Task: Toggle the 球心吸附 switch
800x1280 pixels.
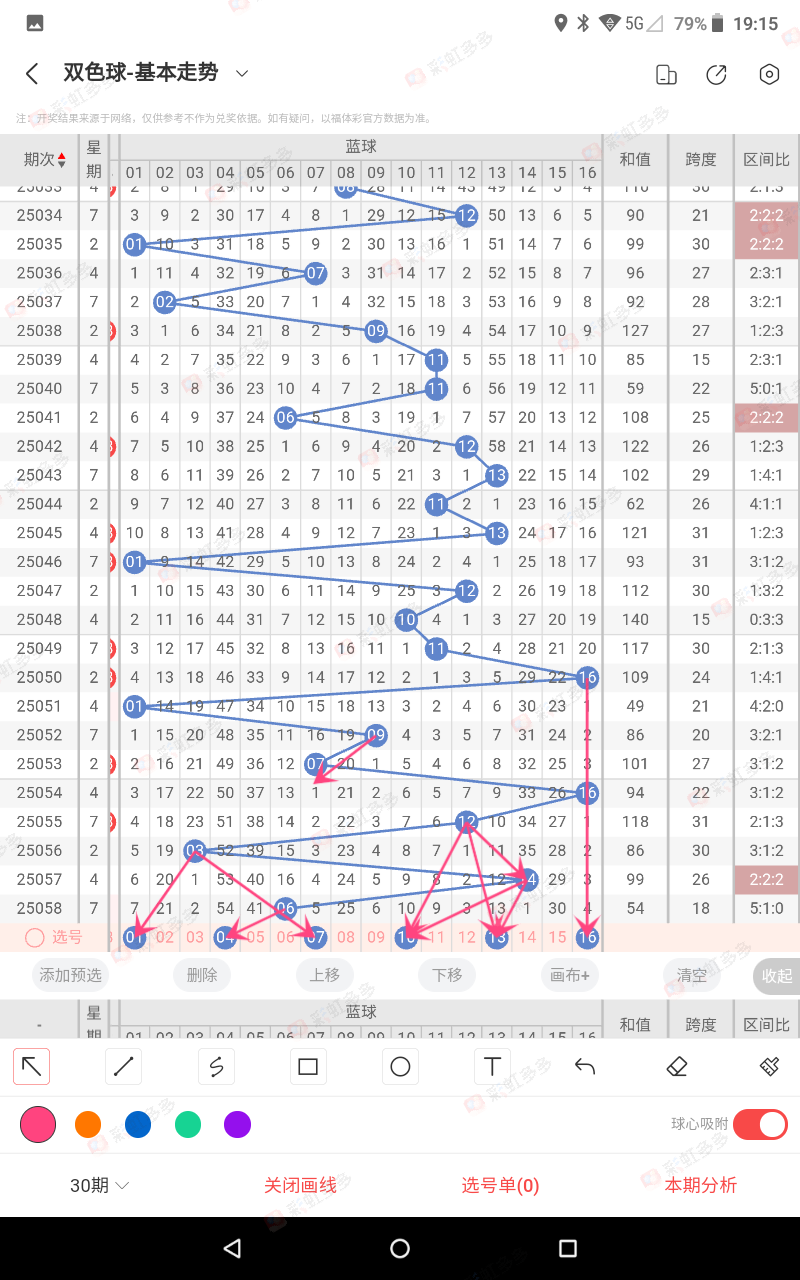Action: tap(760, 1125)
